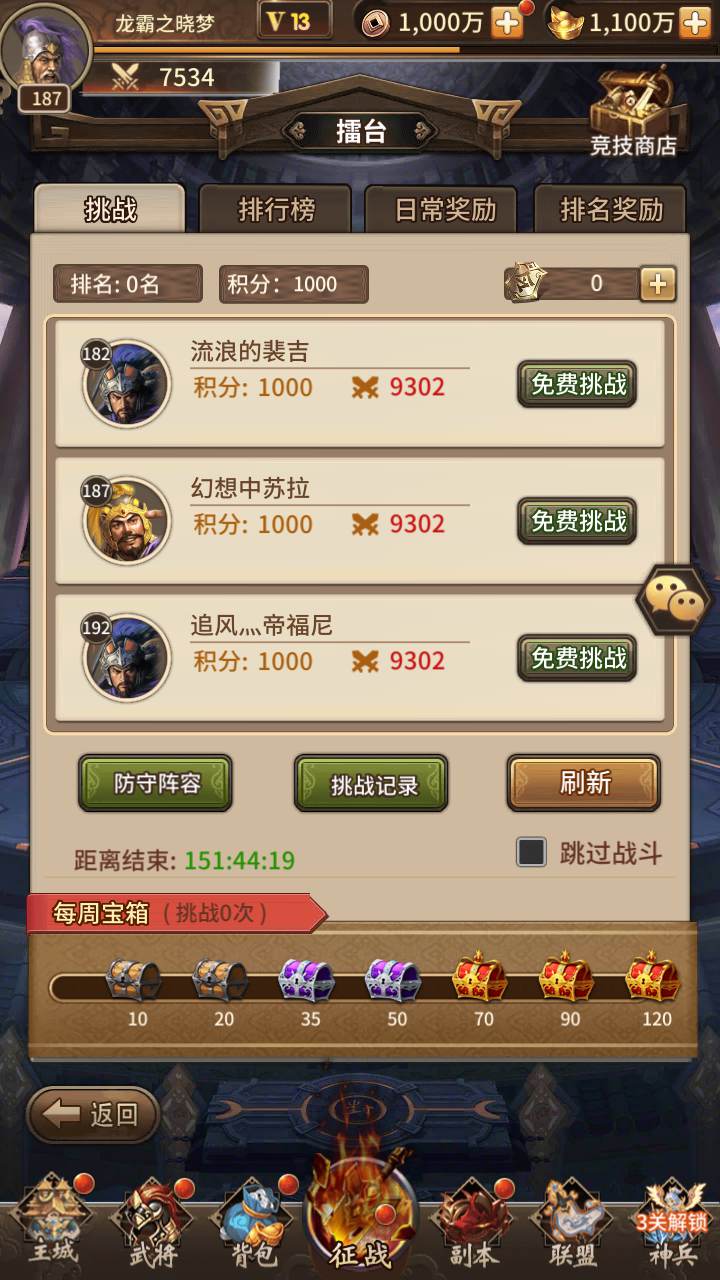Open the 竞技商店 arena shop
The width and height of the screenshot is (720, 1280).
632,115
